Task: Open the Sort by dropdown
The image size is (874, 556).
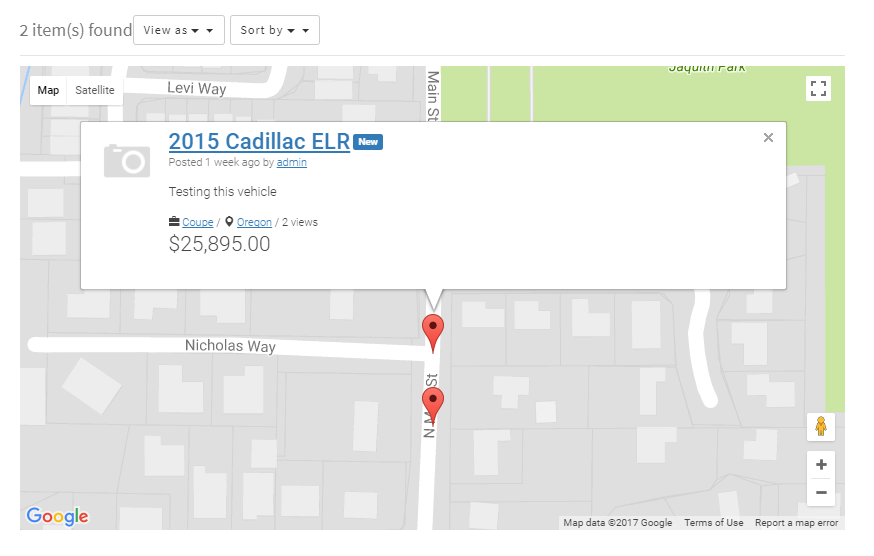Action: [x=274, y=30]
